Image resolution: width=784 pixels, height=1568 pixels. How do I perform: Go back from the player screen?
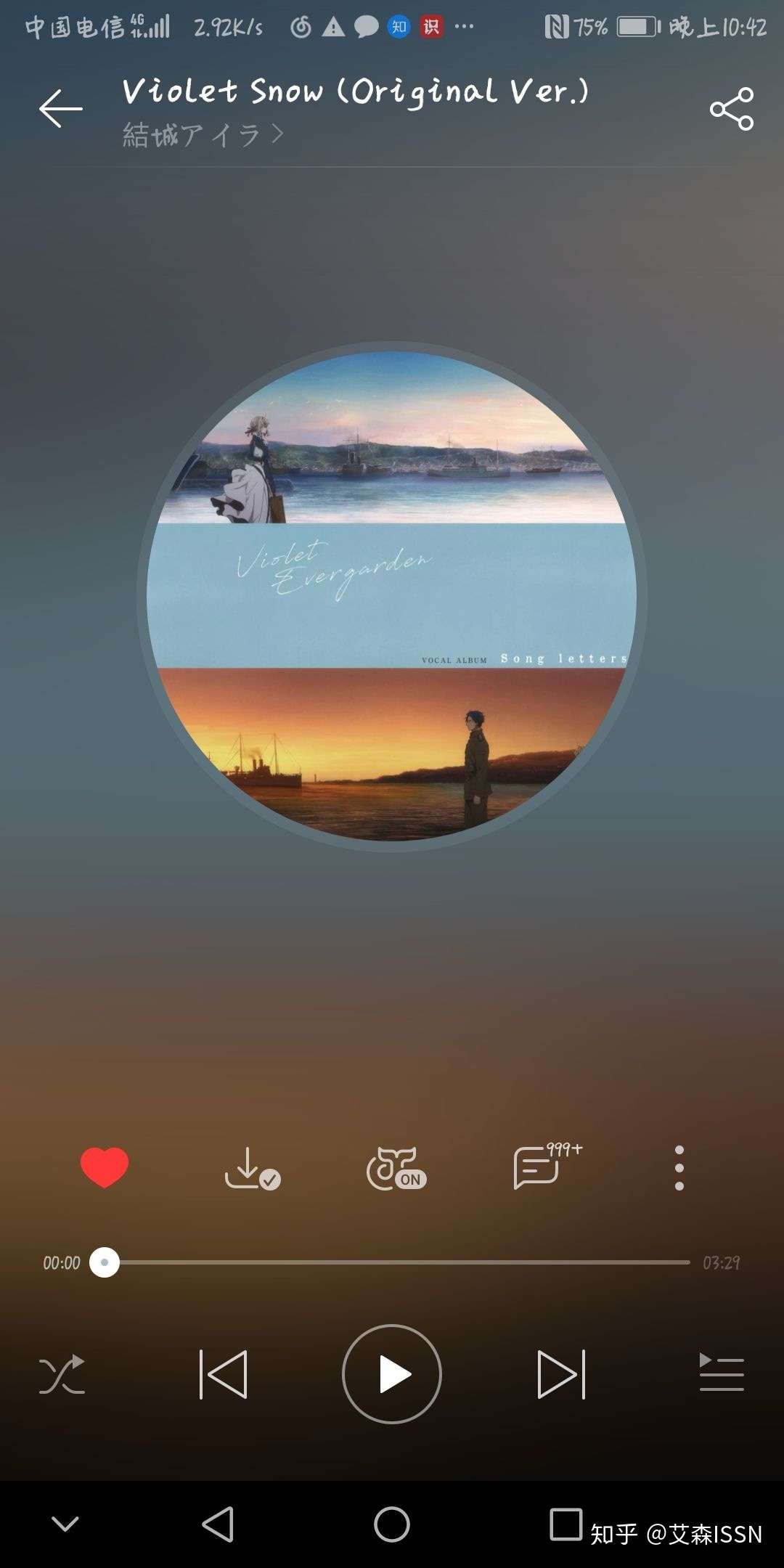61,109
